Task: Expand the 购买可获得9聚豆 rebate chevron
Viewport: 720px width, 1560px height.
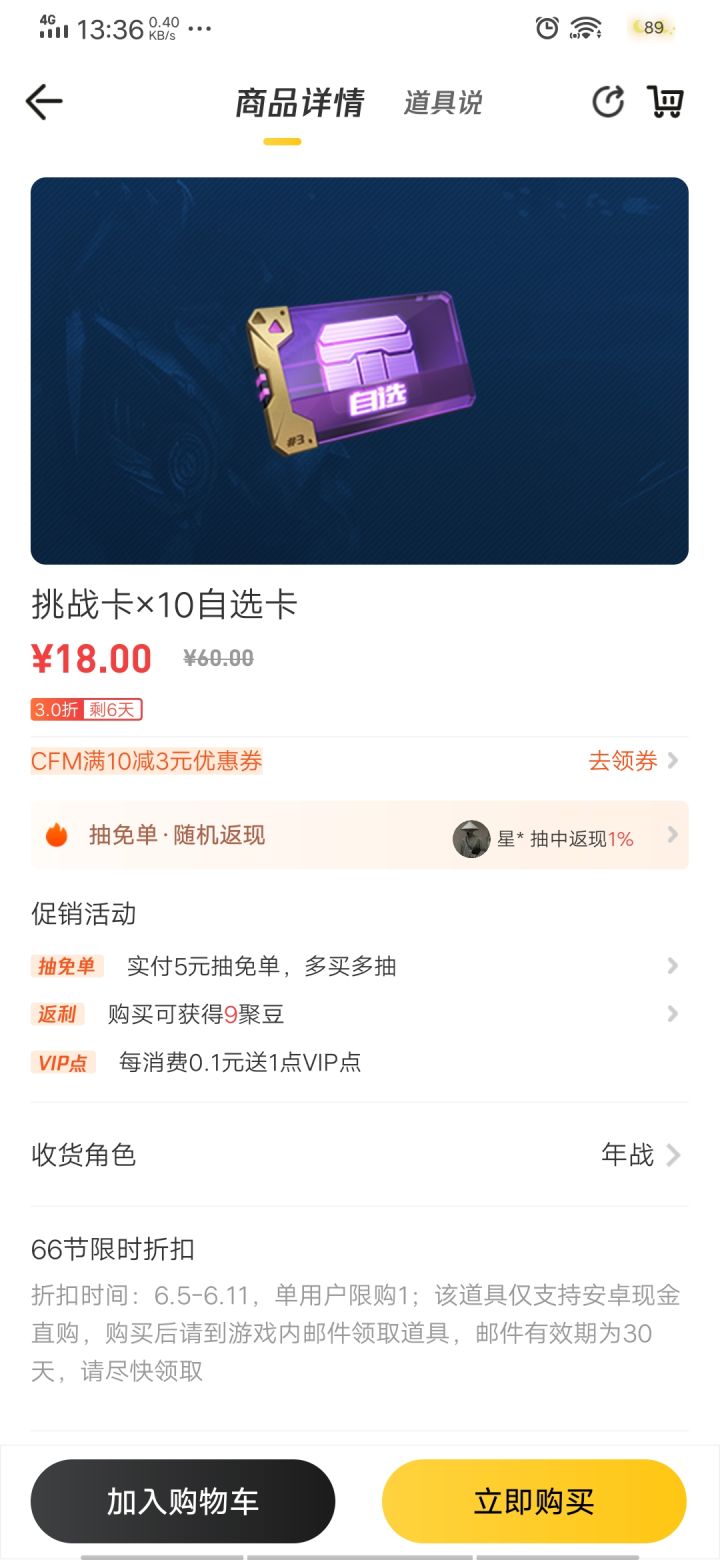Action: [671, 1014]
